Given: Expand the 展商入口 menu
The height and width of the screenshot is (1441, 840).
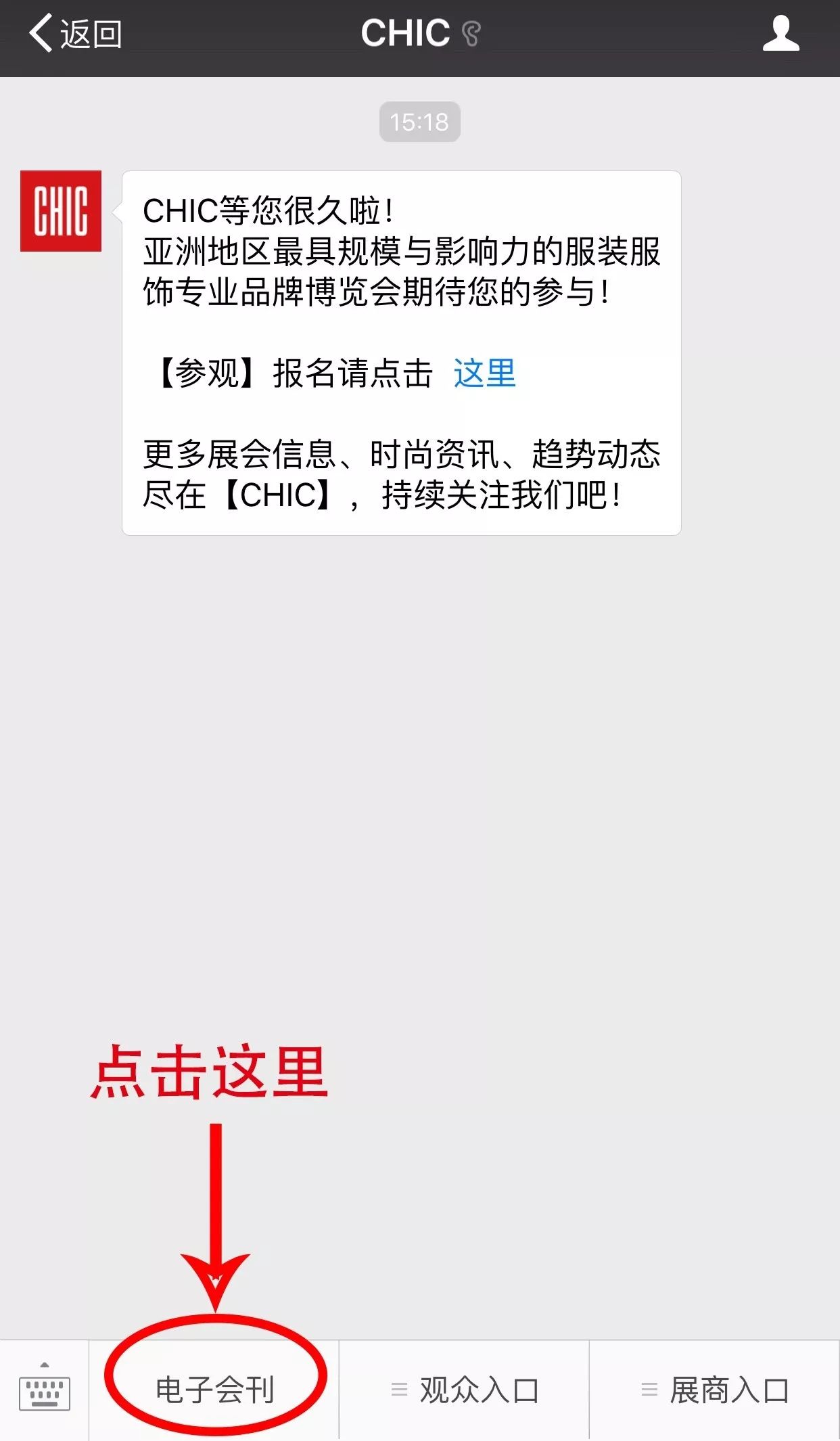Looking at the screenshot, I should tap(715, 1390).
